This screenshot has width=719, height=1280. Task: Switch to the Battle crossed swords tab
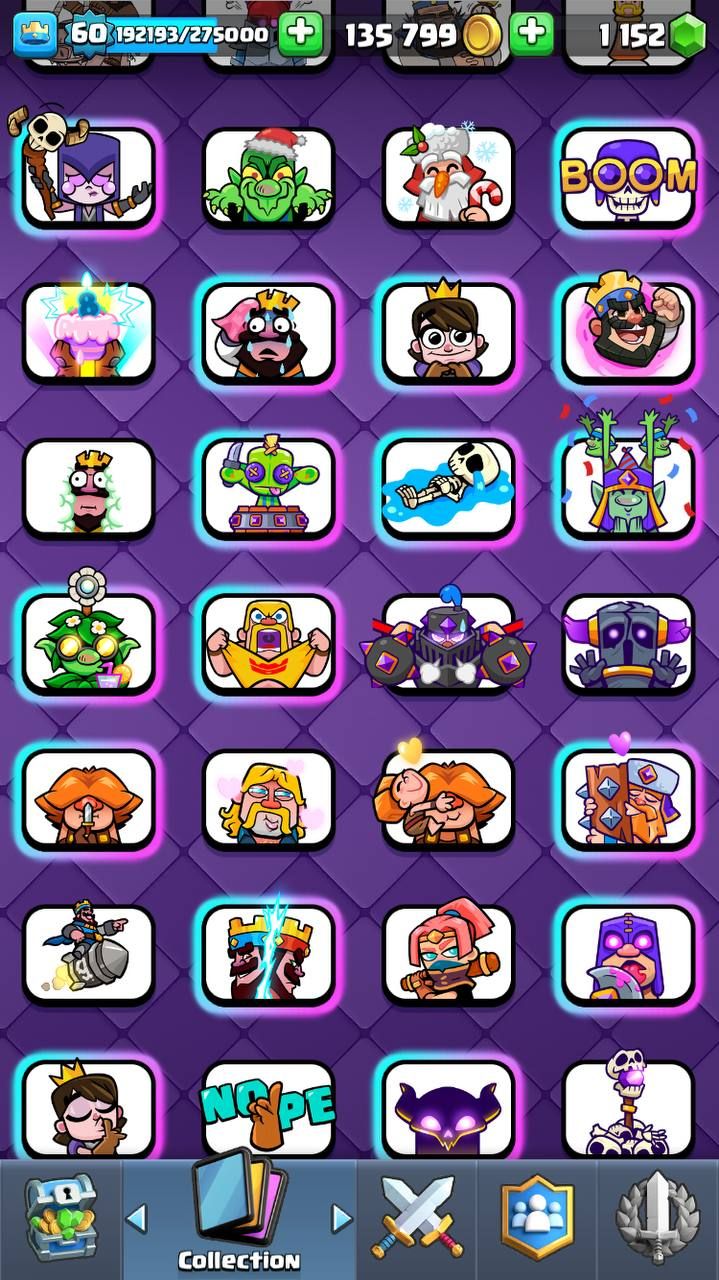pos(416,1218)
